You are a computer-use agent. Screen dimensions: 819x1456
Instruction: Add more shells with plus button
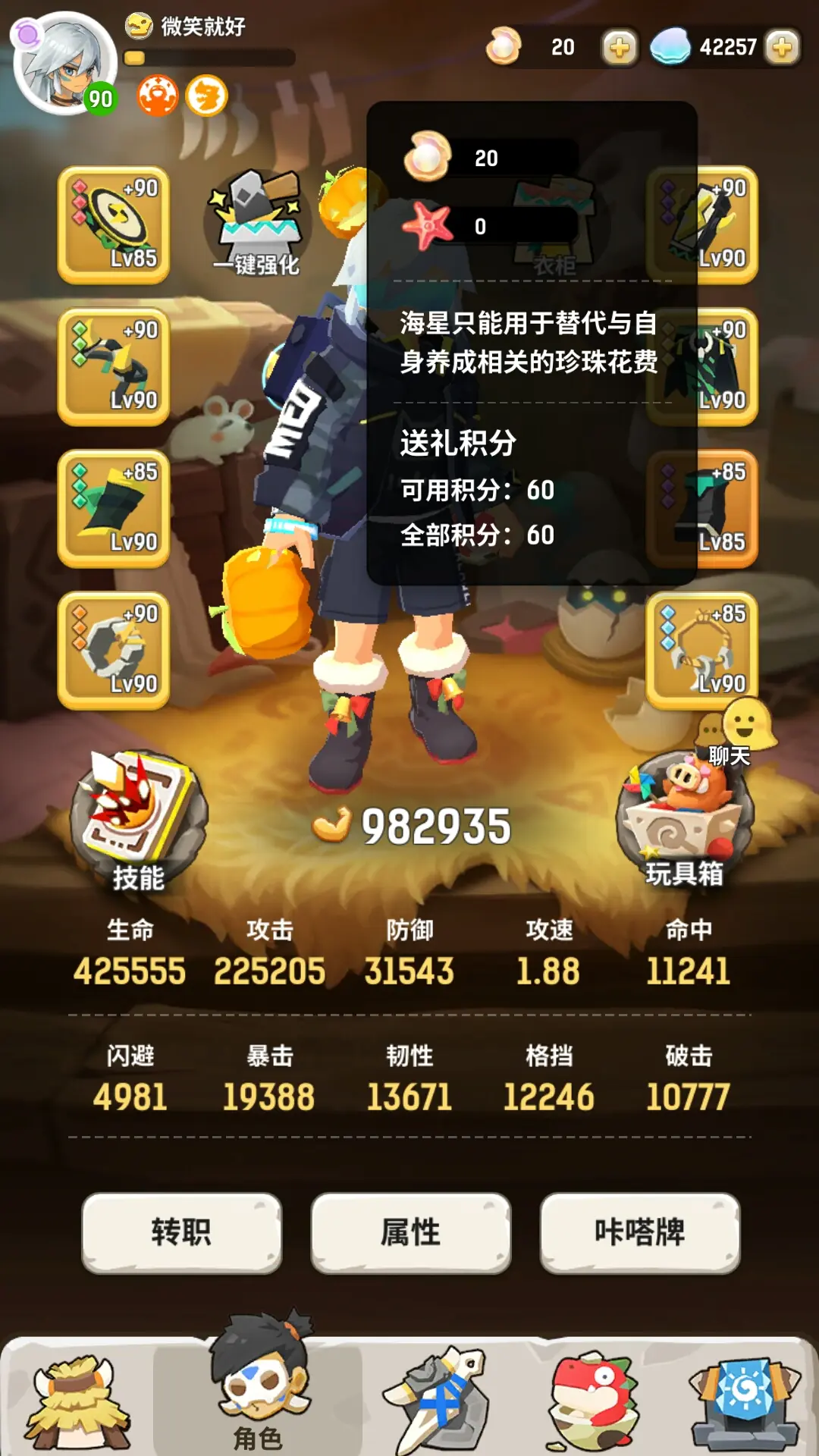[783, 48]
